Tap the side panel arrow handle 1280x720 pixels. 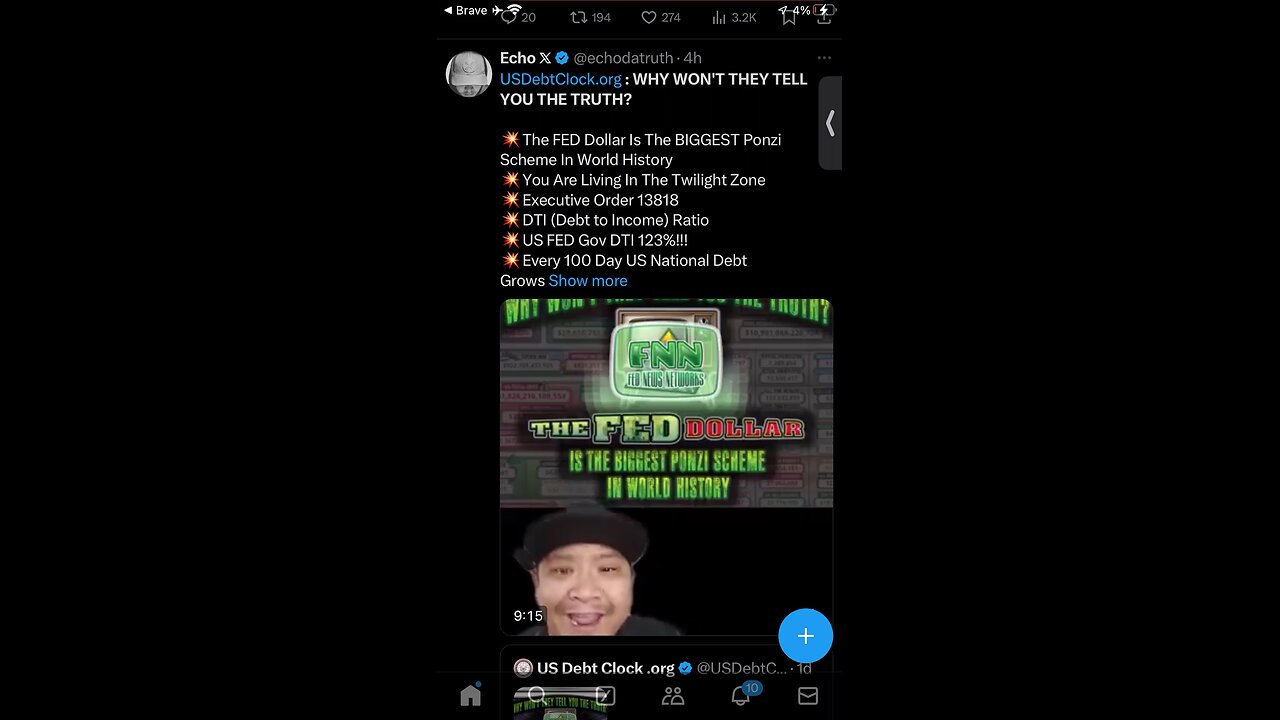tap(830, 123)
